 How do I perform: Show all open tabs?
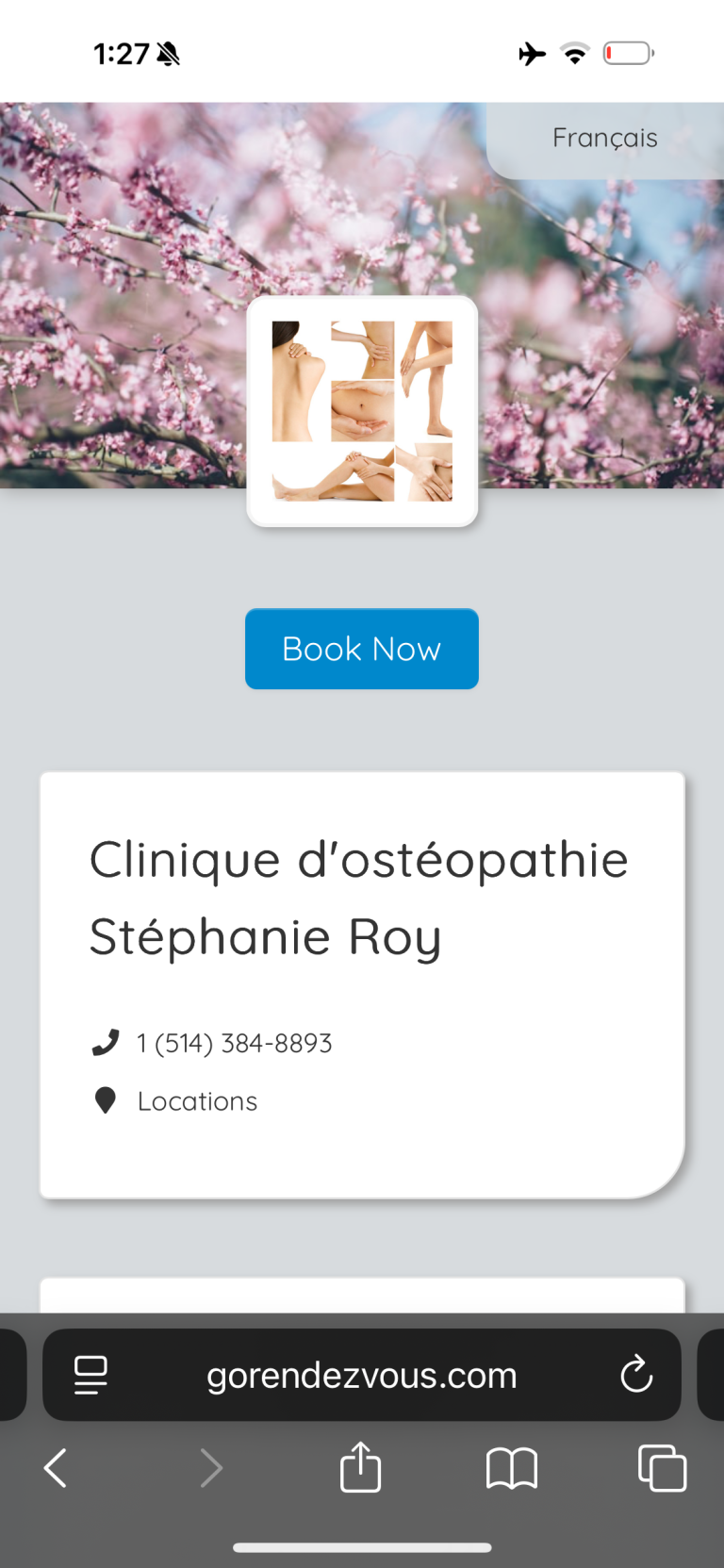pyautogui.click(x=662, y=1468)
